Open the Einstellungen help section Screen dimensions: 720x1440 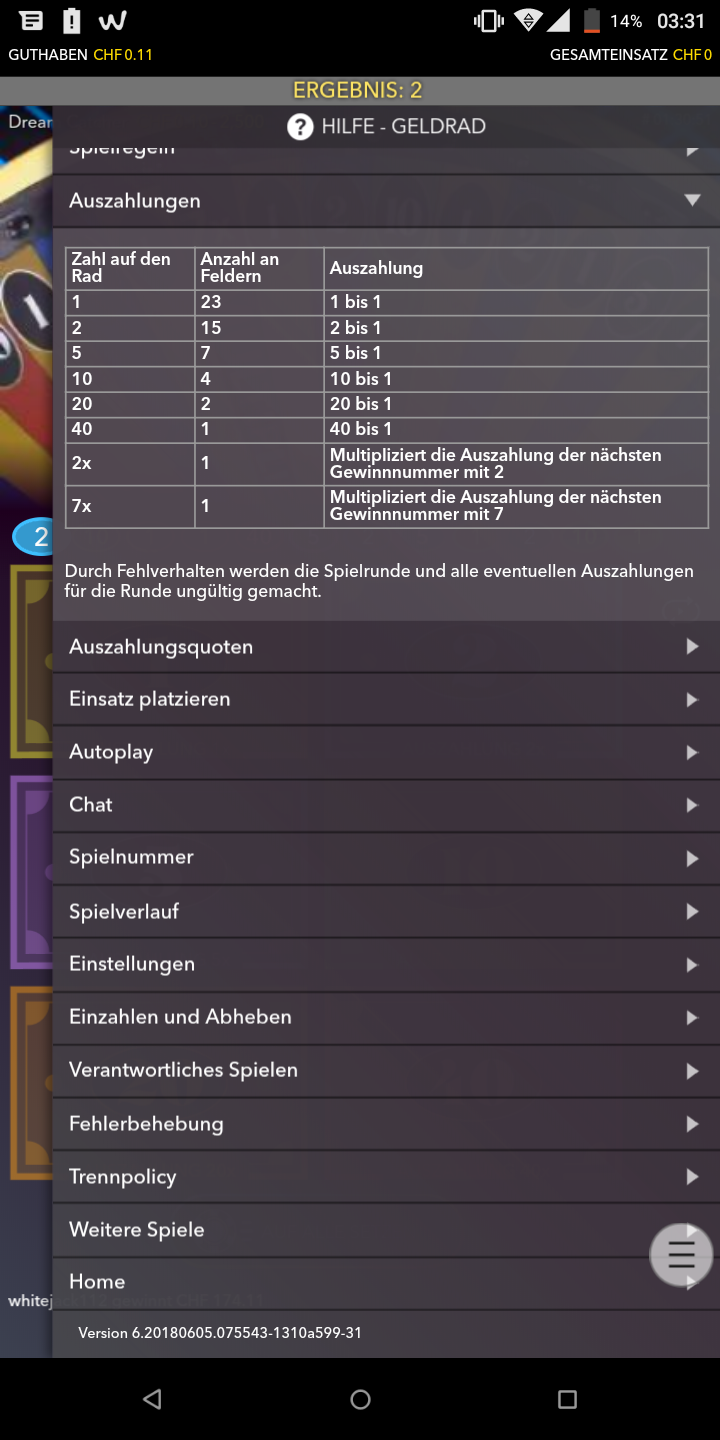[386, 964]
